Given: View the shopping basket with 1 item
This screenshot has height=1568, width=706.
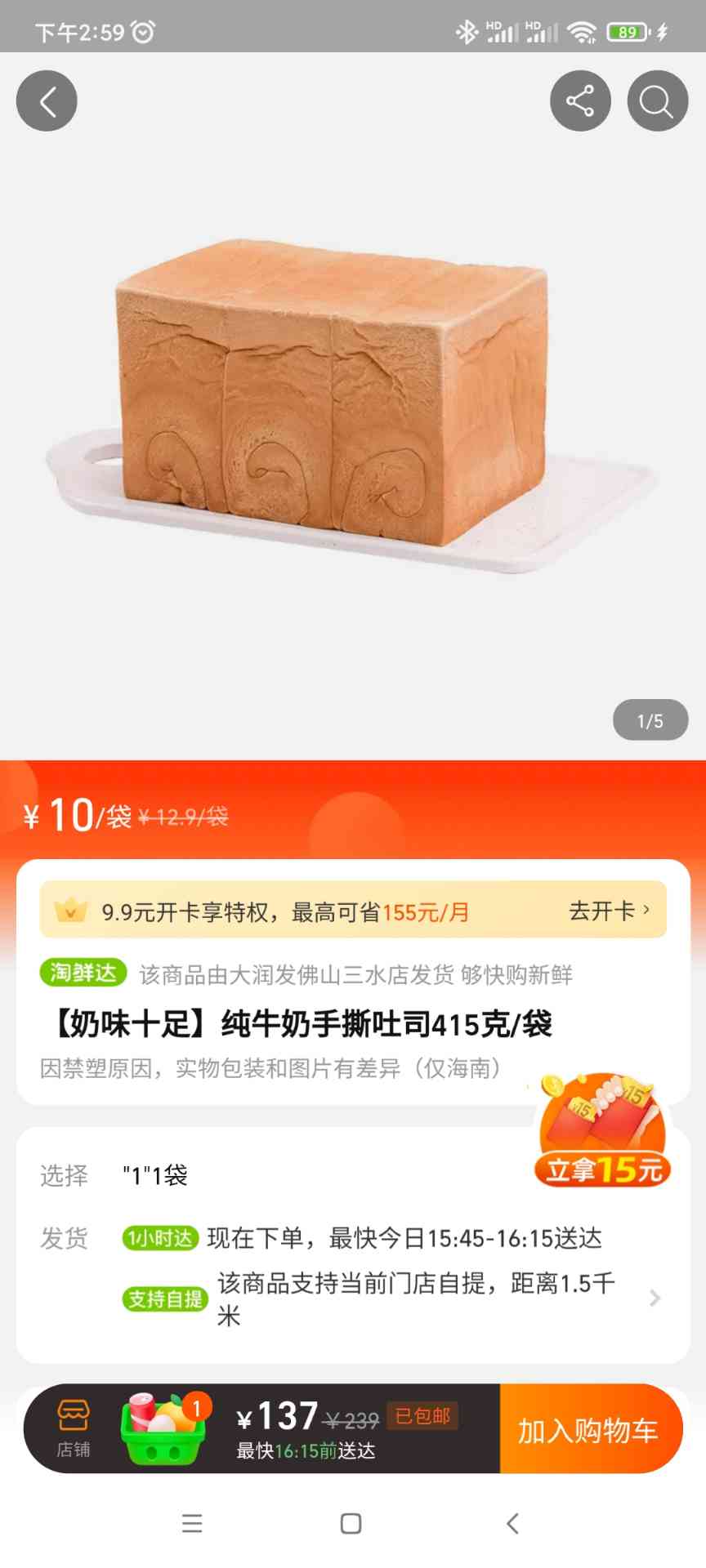Looking at the screenshot, I should [163, 1428].
